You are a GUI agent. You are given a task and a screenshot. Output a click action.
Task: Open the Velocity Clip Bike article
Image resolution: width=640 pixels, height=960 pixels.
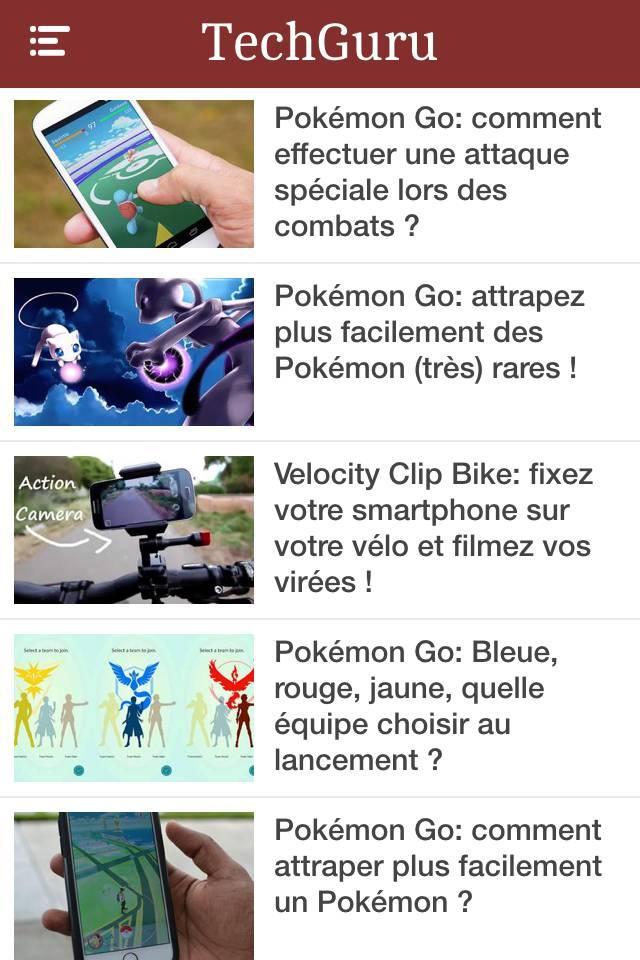[x=433, y=528]
